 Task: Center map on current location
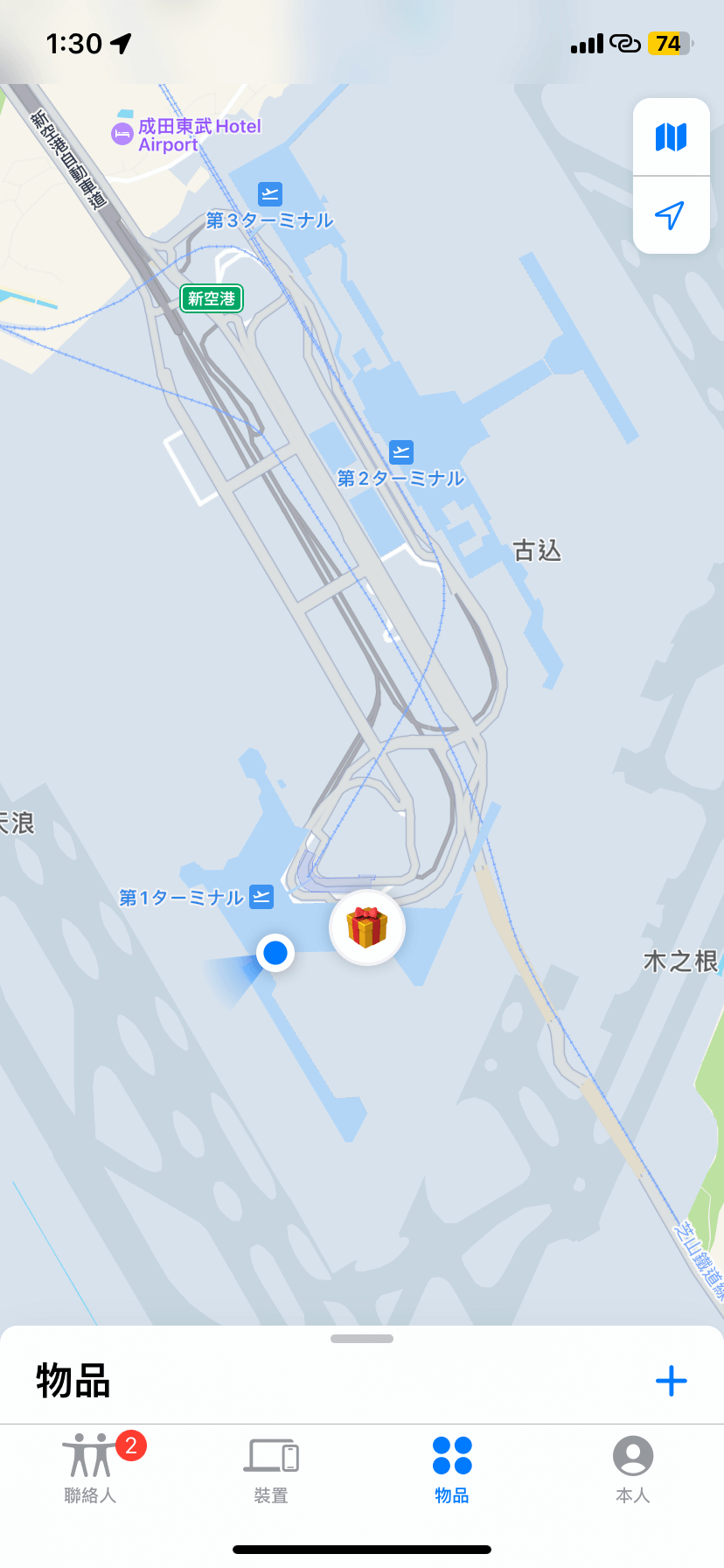671,215
